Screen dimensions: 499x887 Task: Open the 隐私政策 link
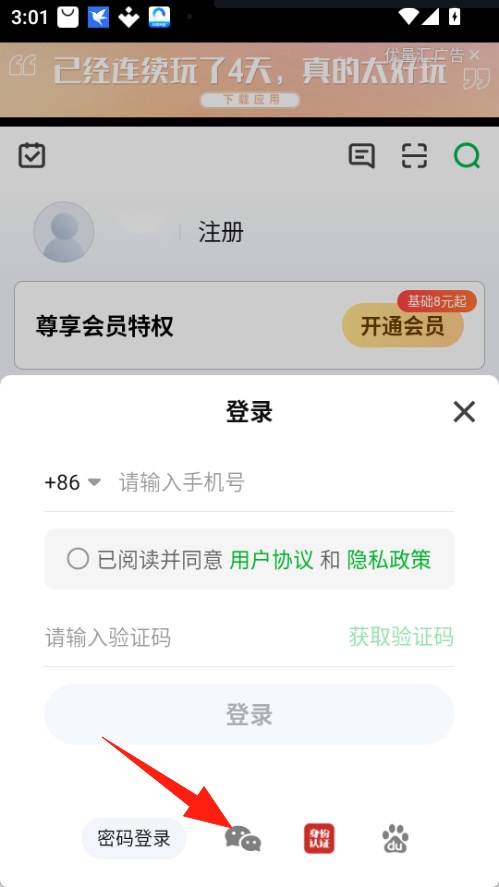tap(389, 559)
